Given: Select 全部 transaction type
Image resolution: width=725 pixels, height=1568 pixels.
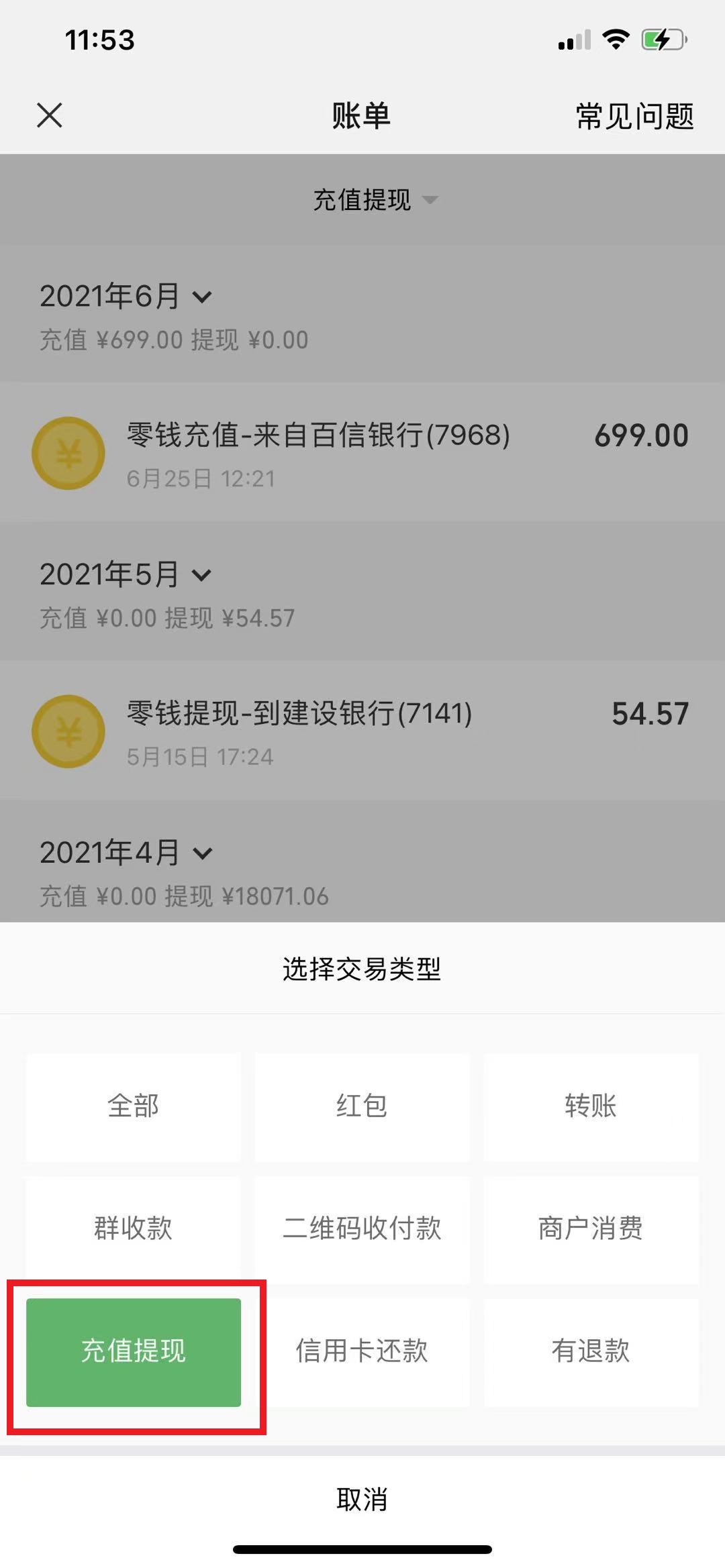Looking at the screenshot, I should (x=134, y=1107).
